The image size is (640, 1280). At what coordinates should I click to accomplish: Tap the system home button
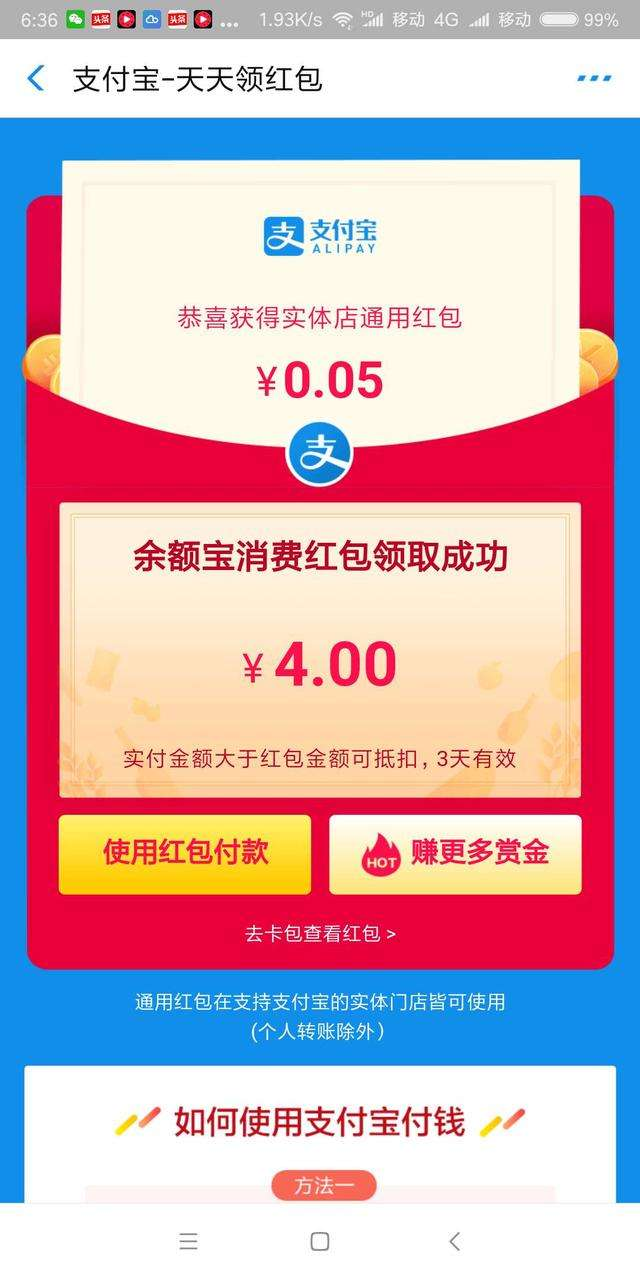tap(320, 1241)
